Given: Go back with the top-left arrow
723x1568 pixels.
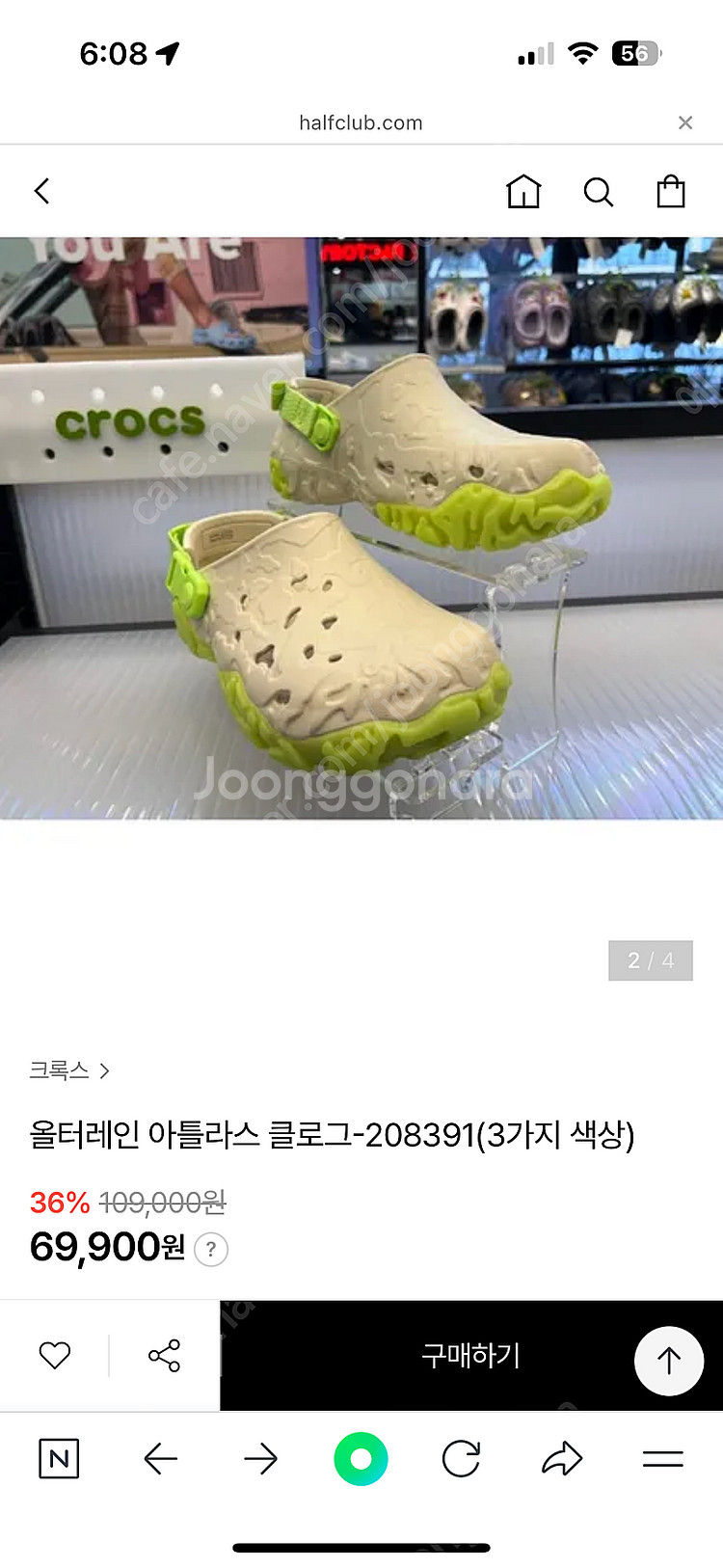Looking at the screenshot, I should (x=42, y=191).
